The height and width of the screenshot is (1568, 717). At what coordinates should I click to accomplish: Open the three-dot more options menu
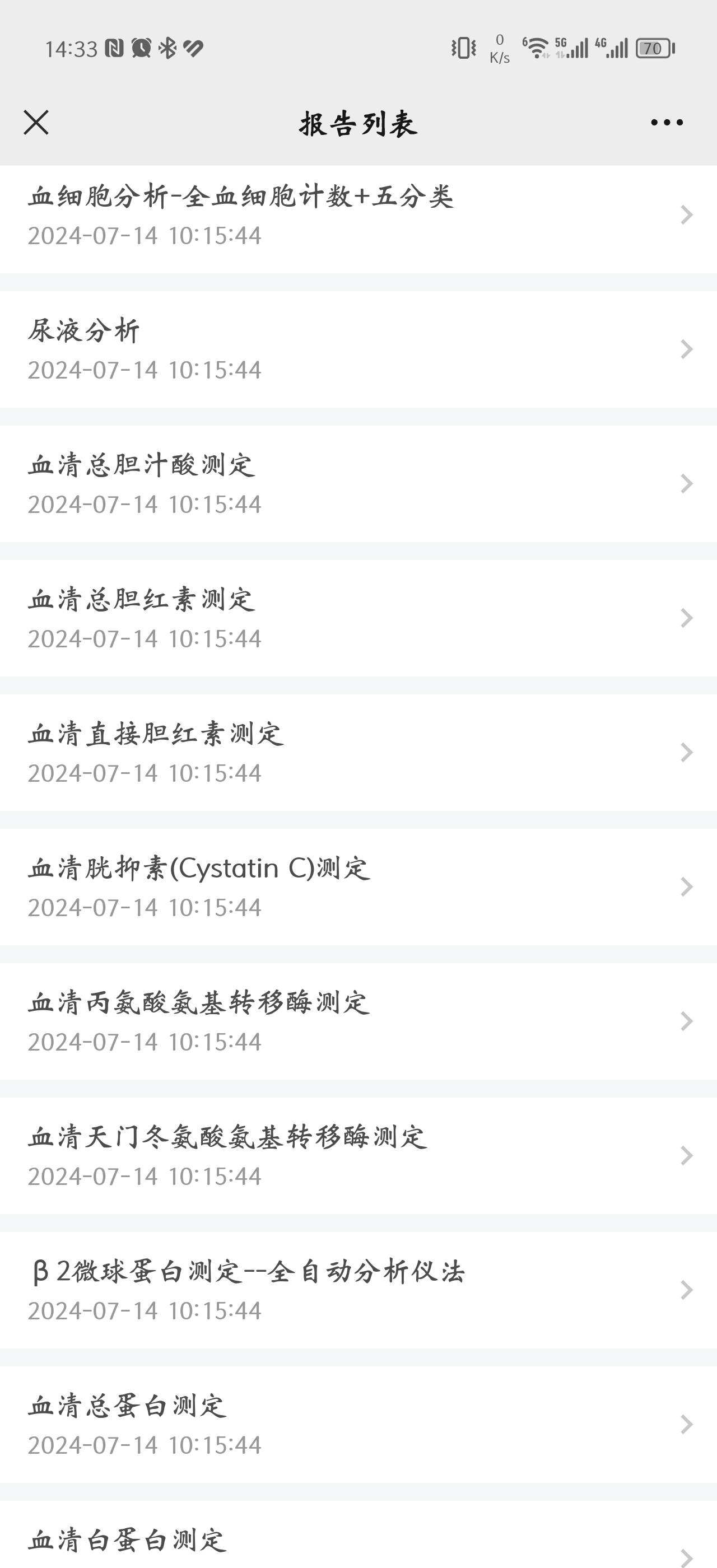(x=667, y=122)
